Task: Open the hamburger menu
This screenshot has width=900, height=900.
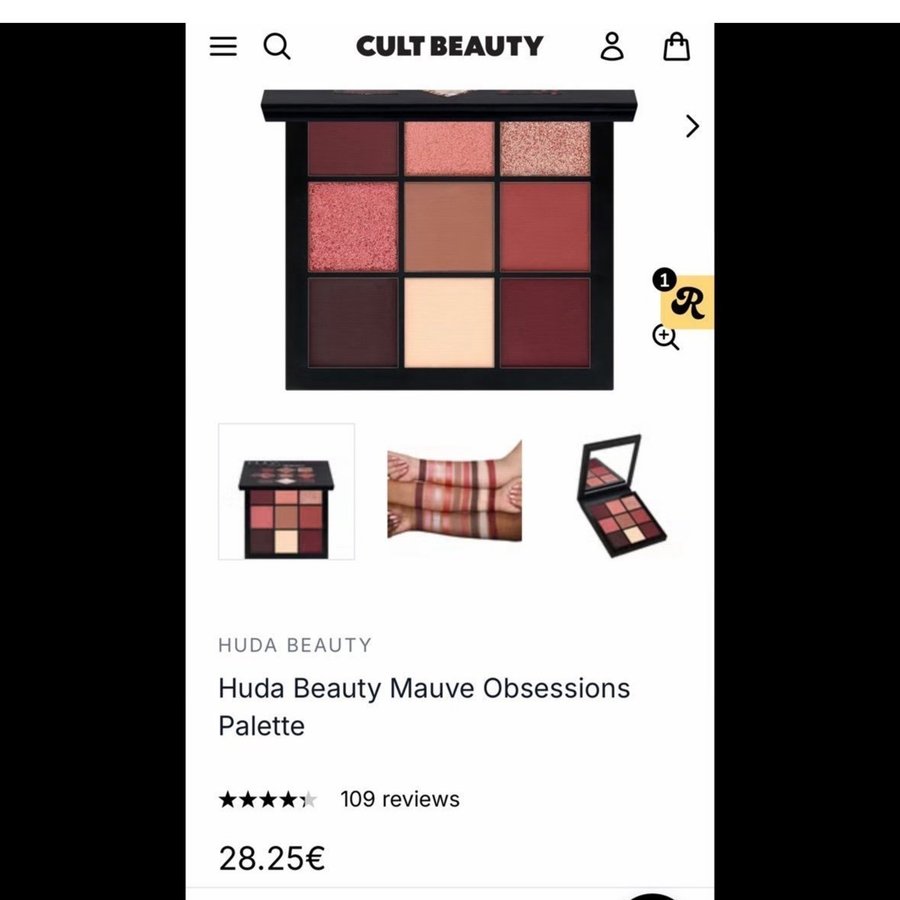Action: (x=223, y=47)
